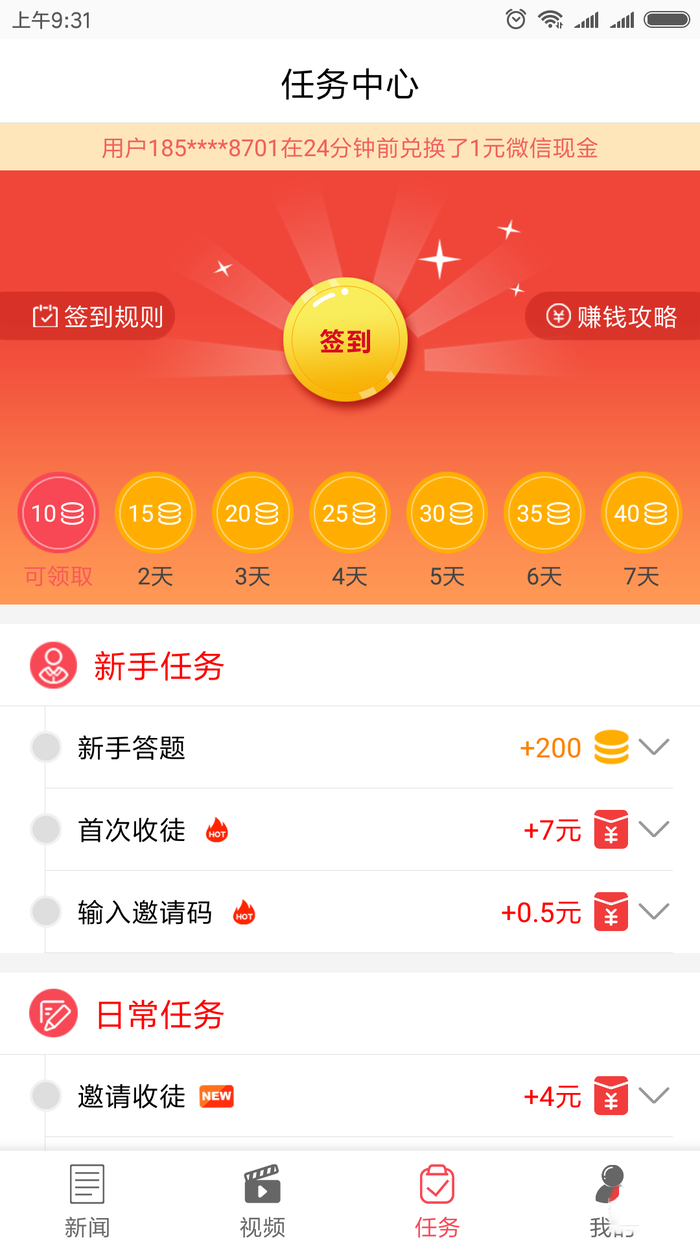
Task: Expand the 输入邀请码 task row
Action: pos(653,911)
